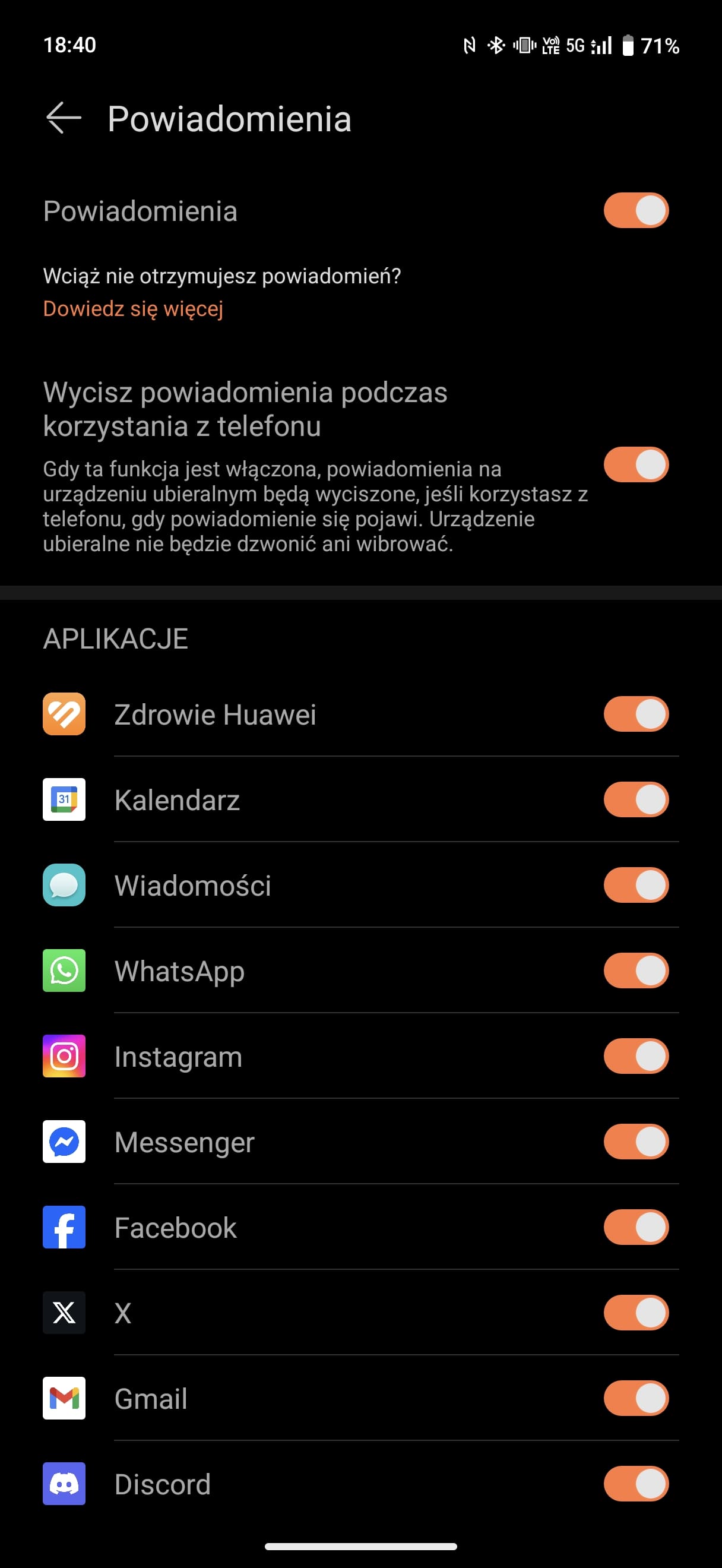Toggle Messenger notifications
The image size is (722, 1568).
tap(636, 1142)
